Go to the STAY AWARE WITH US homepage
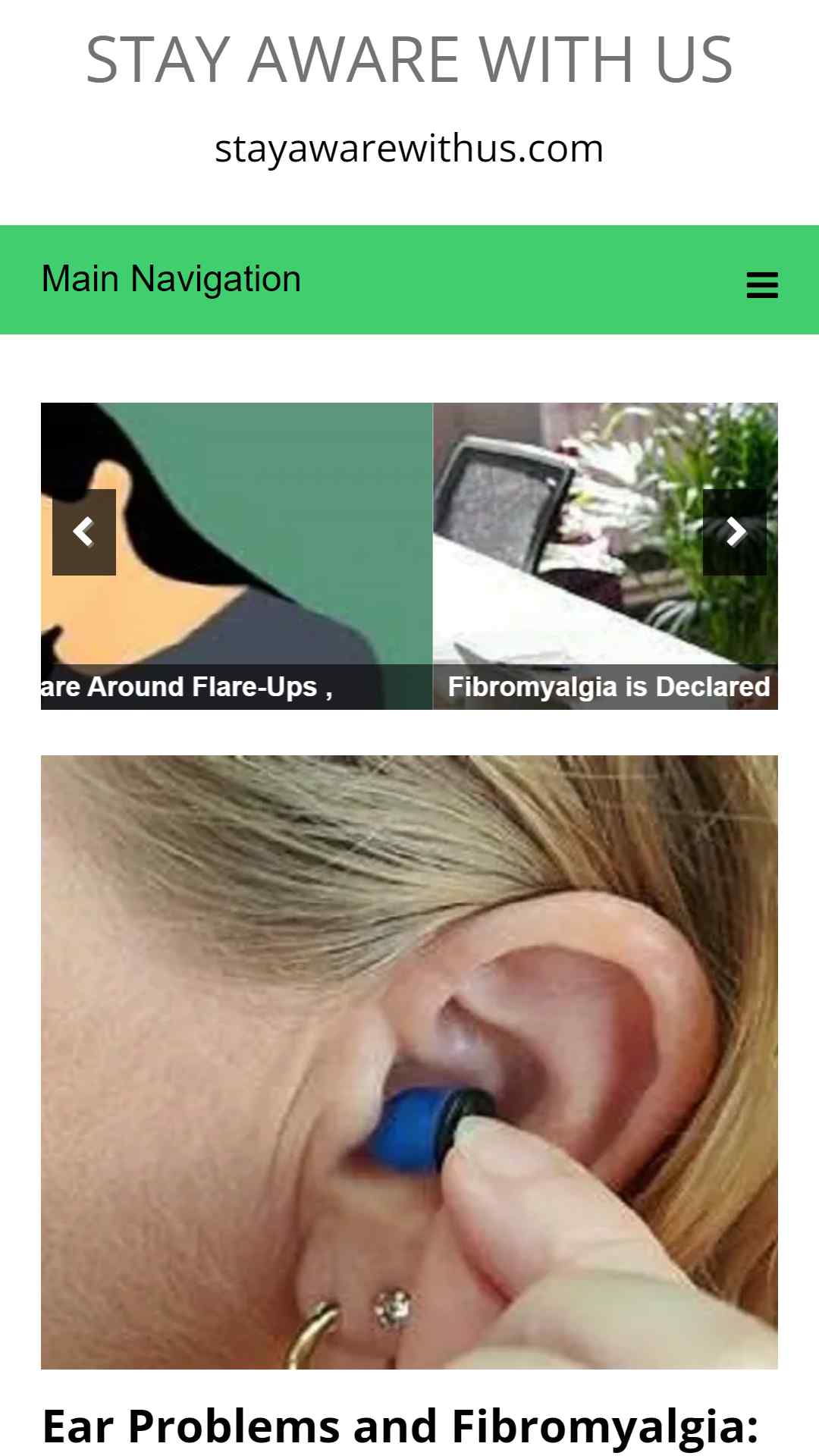This screenshot has width=819, height=1456. click(409, 59)
